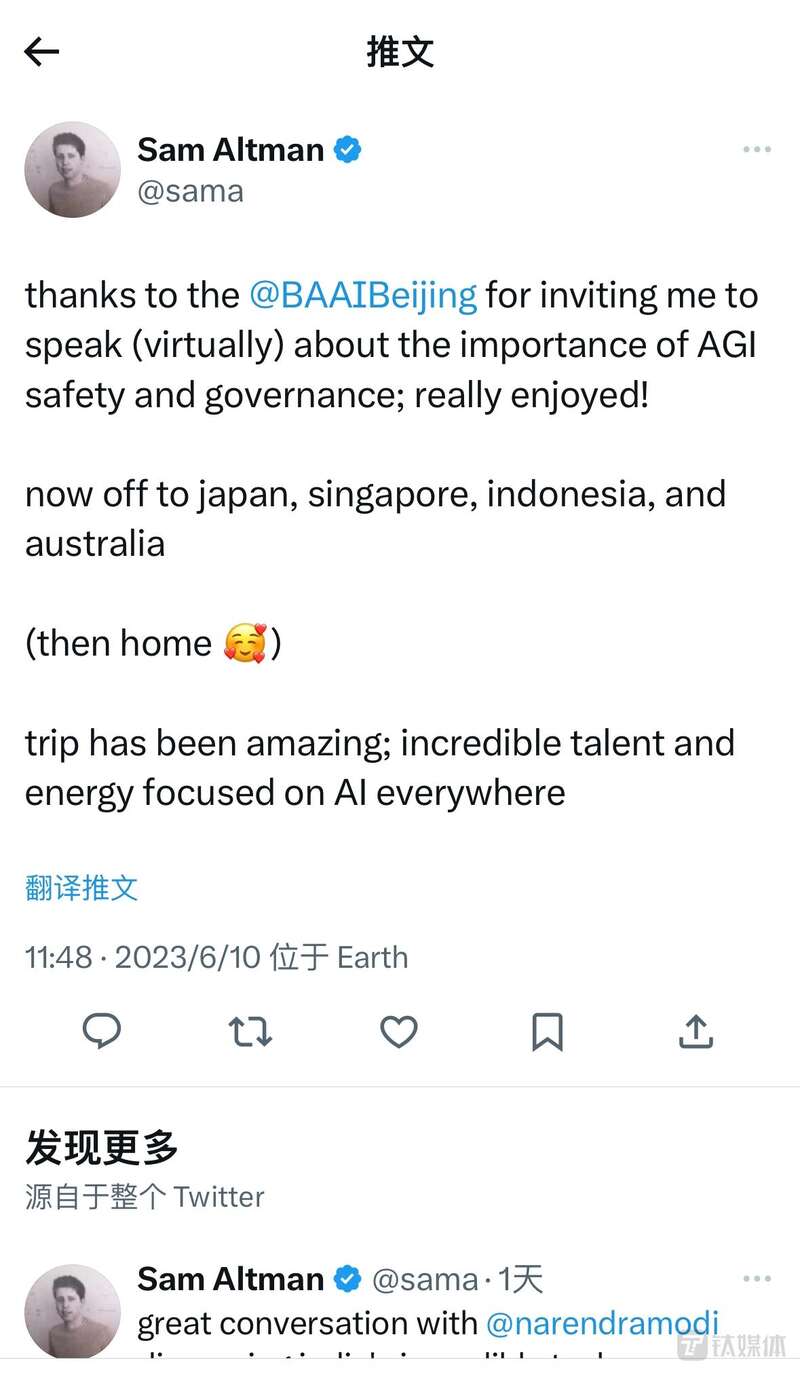Viewport: 800px width, 1375px height.
Task: Open the overflow menu on the main tweet
Action: tap(757, 150)
